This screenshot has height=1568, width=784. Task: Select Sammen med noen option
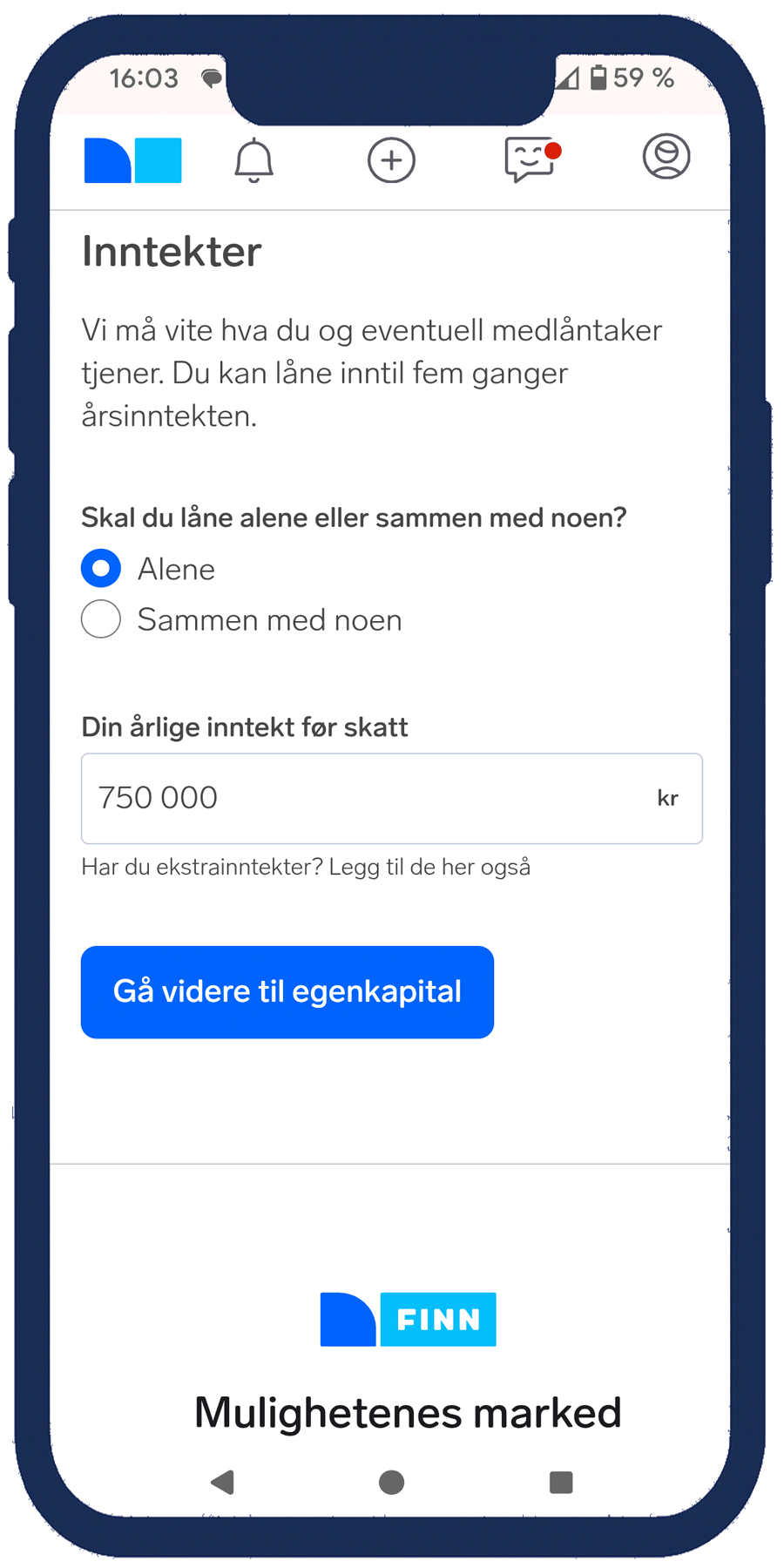coord(101,619)
